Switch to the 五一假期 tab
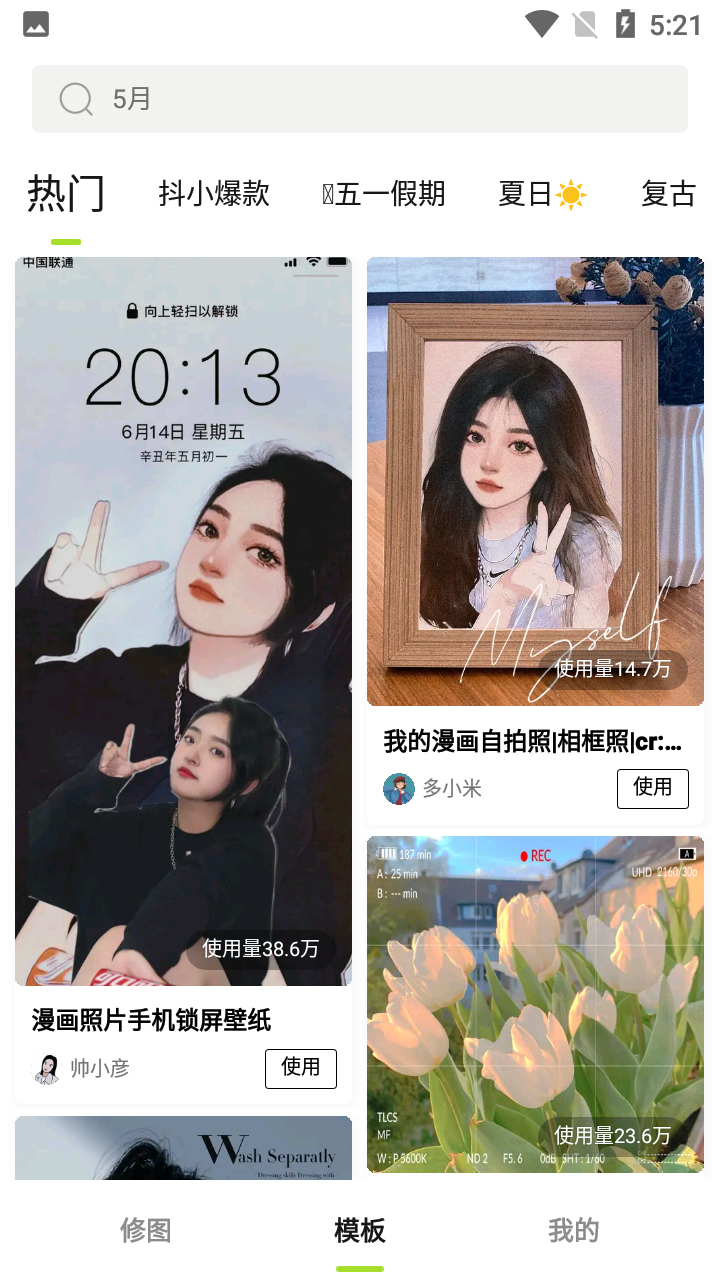720x1280 pixels. tap(383, 193)
